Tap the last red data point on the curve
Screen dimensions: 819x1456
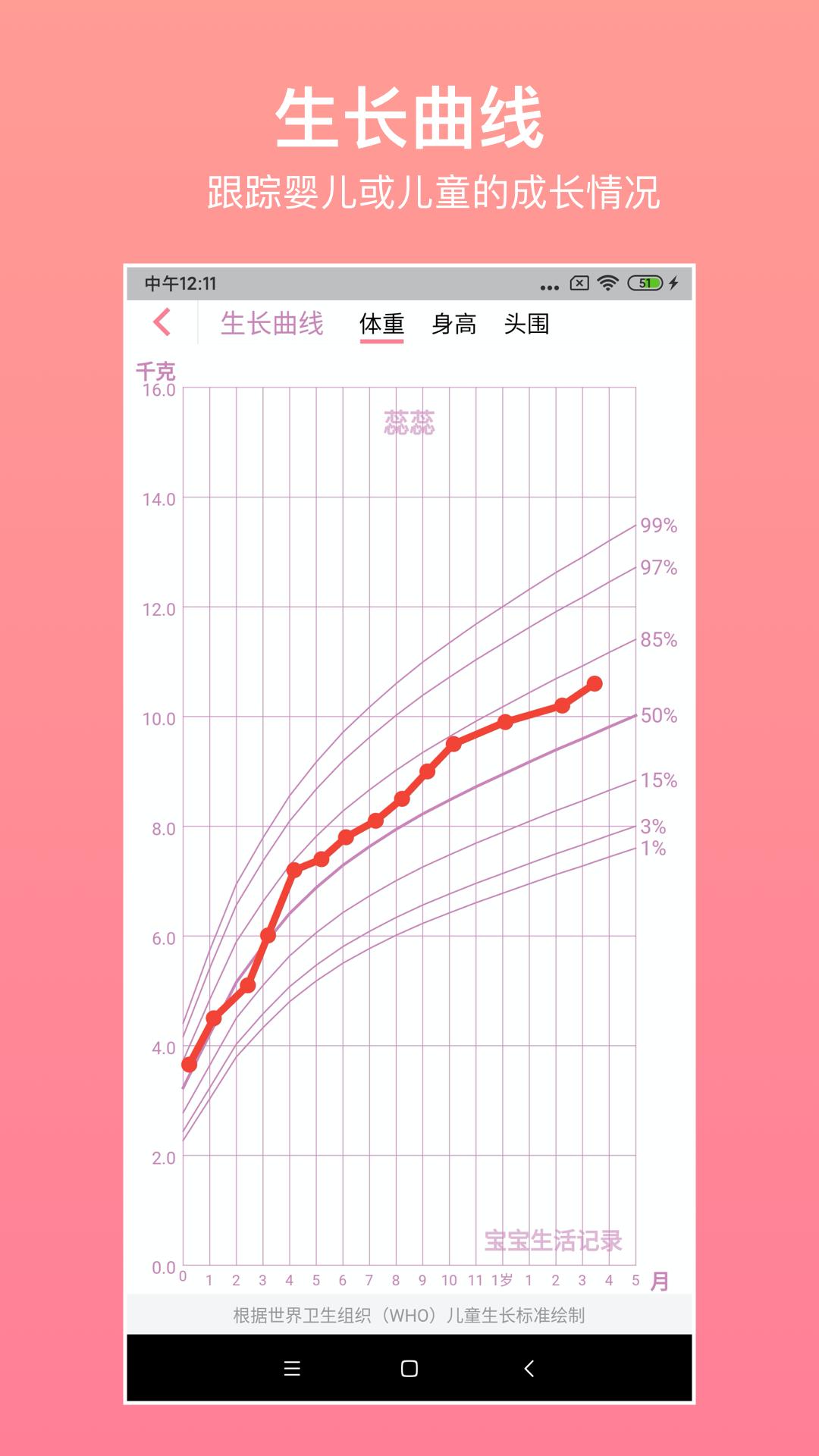pyautogui.click(x=595, y=683)
